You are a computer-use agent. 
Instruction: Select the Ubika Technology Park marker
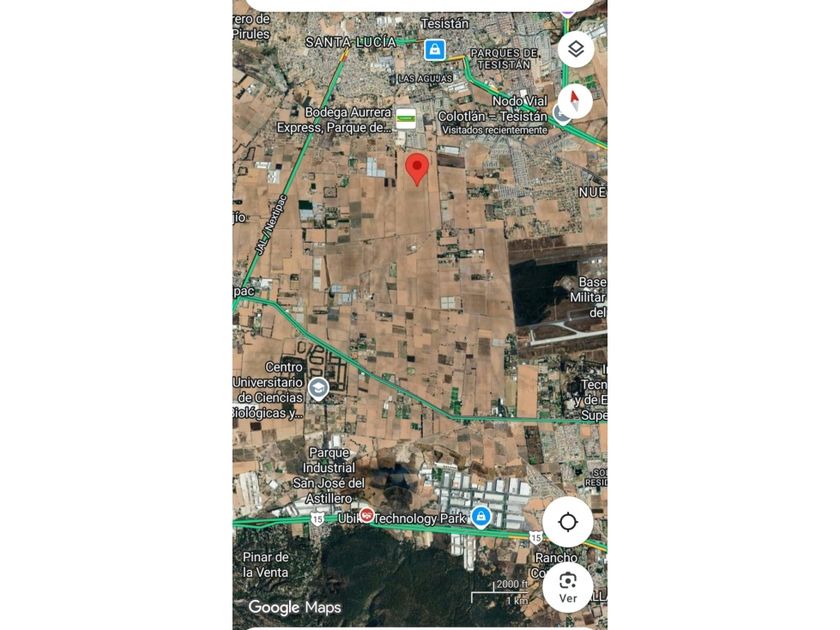tap(481, 517)
